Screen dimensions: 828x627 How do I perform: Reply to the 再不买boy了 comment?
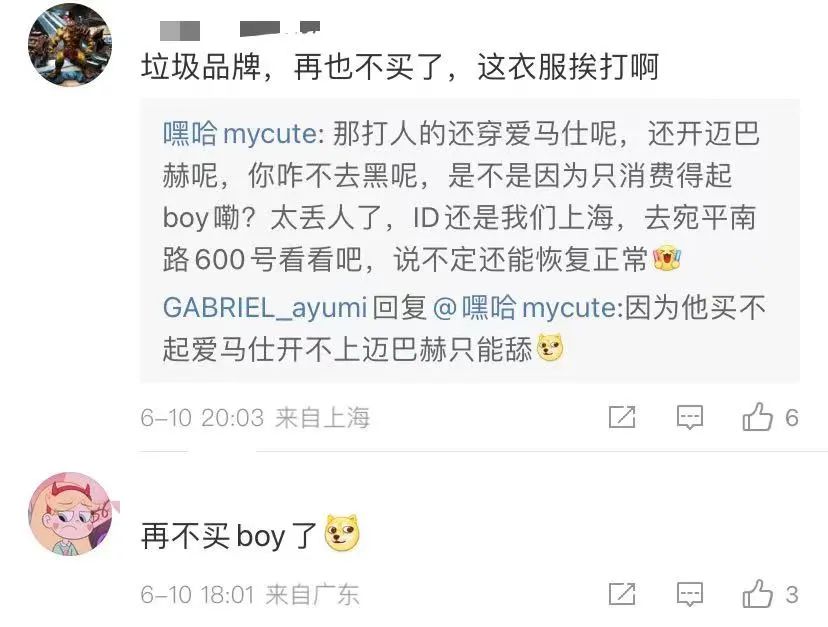pos(690,595)
